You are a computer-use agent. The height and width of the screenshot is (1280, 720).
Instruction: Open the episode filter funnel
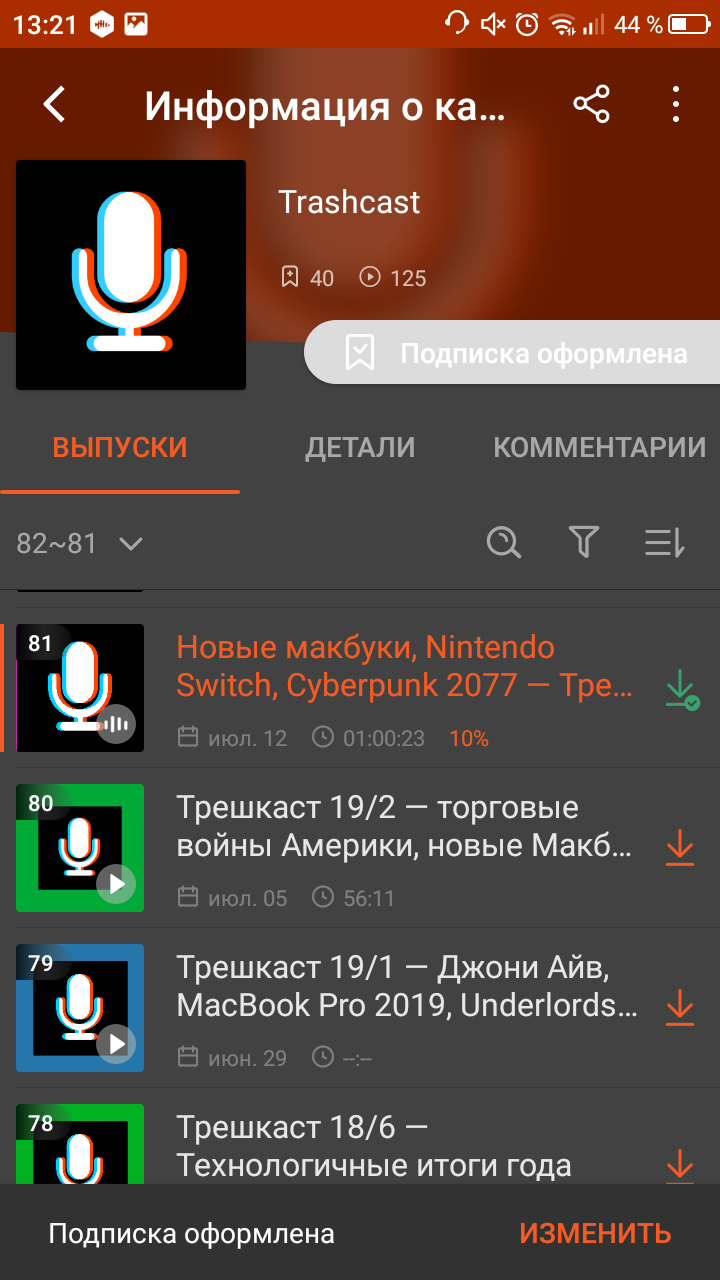(584, 543)
